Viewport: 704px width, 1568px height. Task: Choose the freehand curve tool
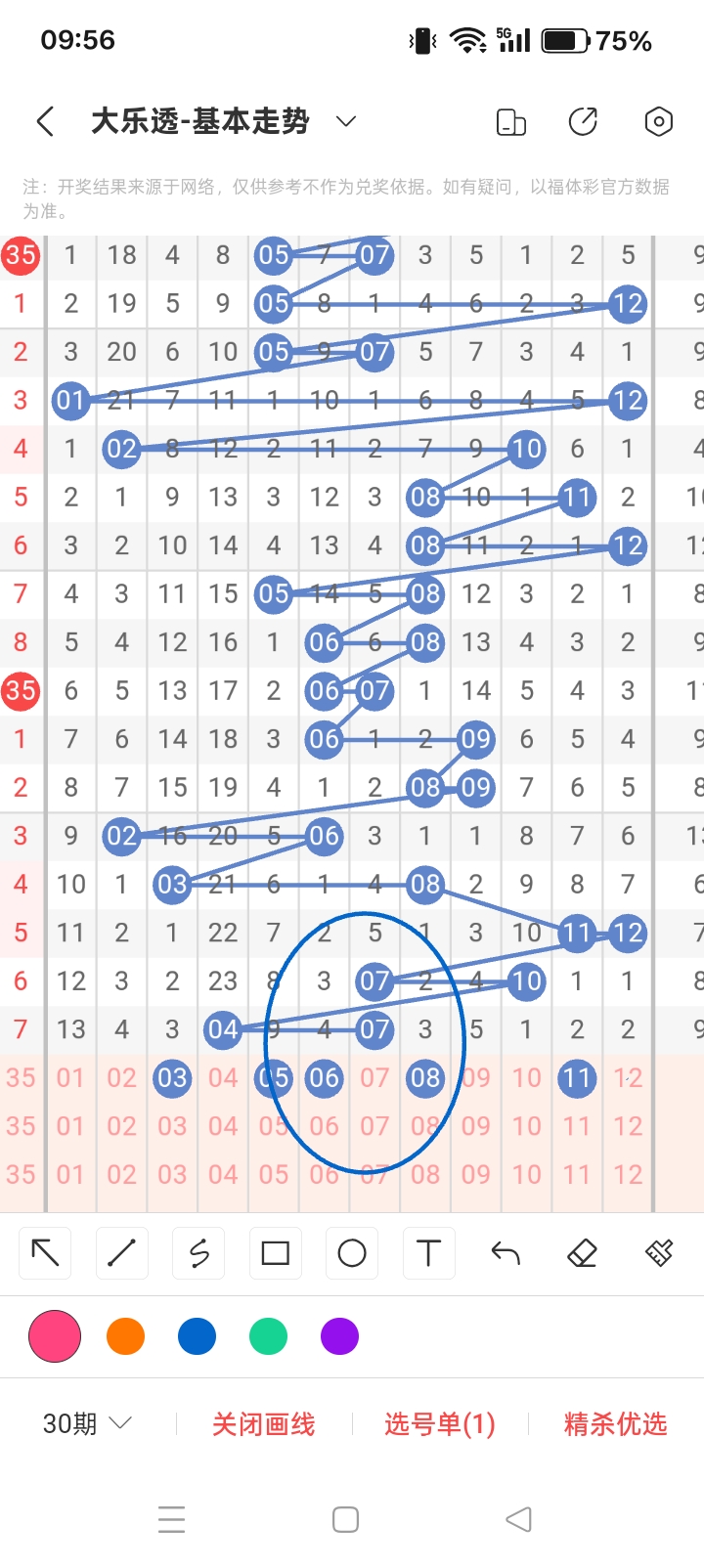coord(198,1253)
